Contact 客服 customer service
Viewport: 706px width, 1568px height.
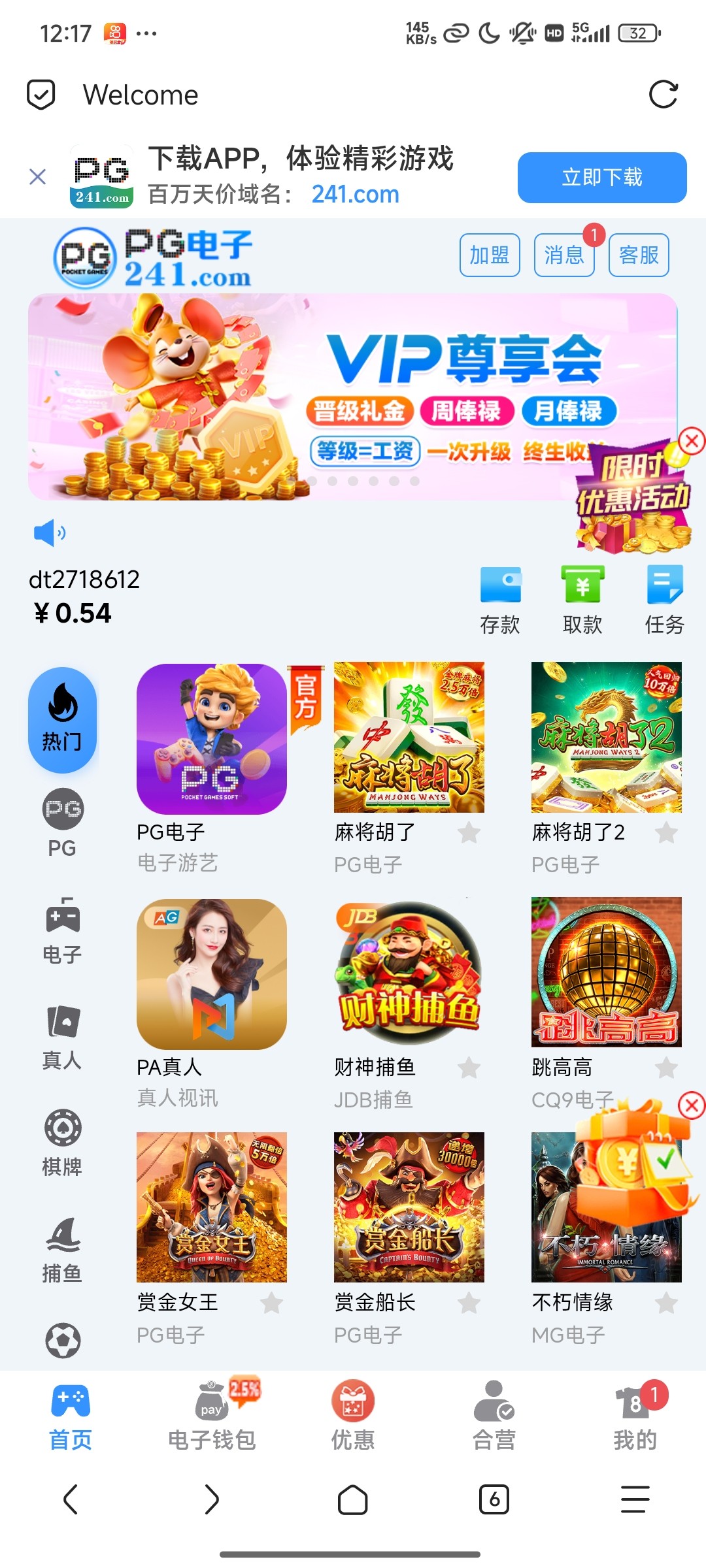point(639,255)
